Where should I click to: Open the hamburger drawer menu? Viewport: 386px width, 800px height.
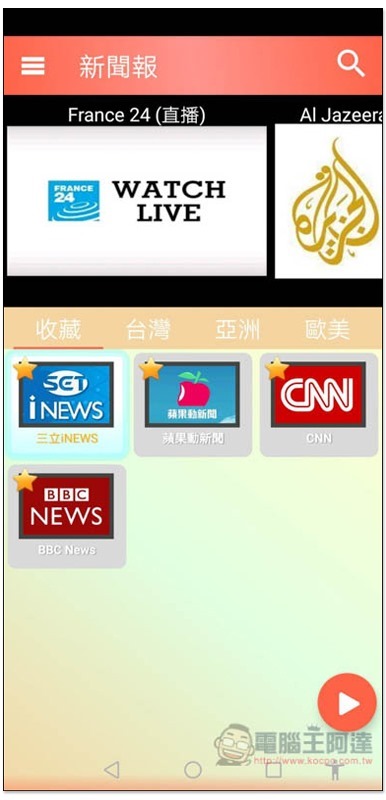coord(33,66)
